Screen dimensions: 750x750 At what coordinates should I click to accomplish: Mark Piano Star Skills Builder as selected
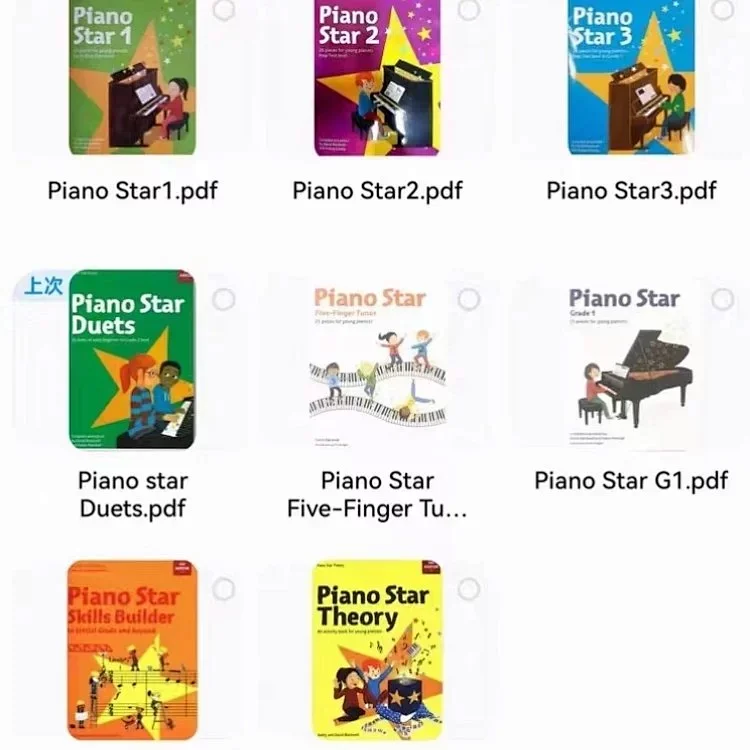(224, 589)
